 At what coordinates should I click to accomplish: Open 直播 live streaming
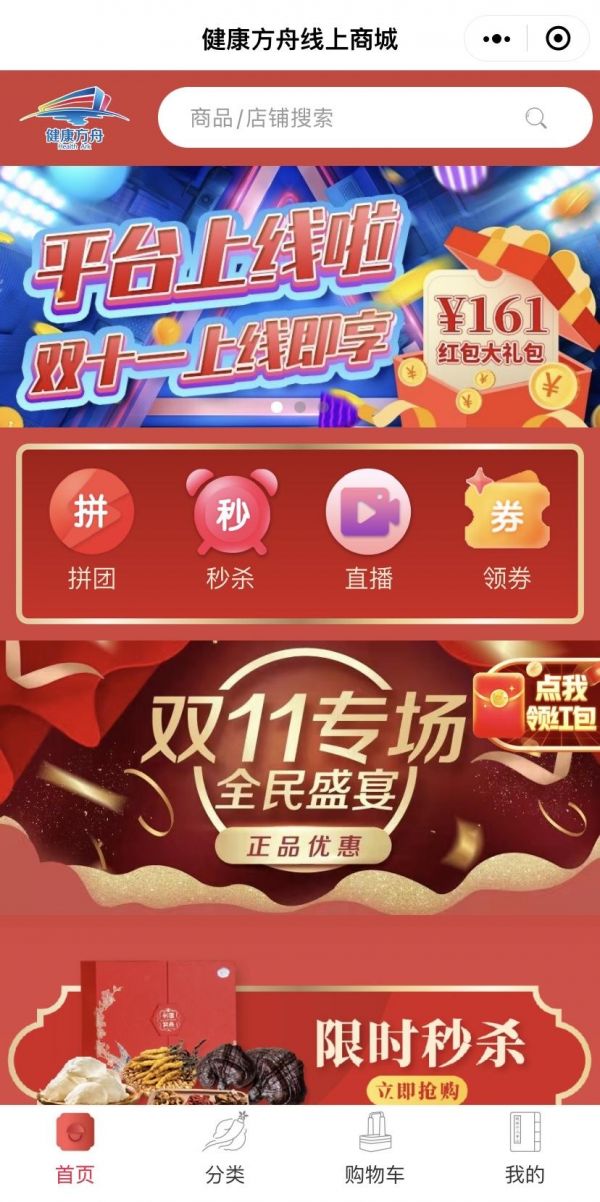point(368,530)
